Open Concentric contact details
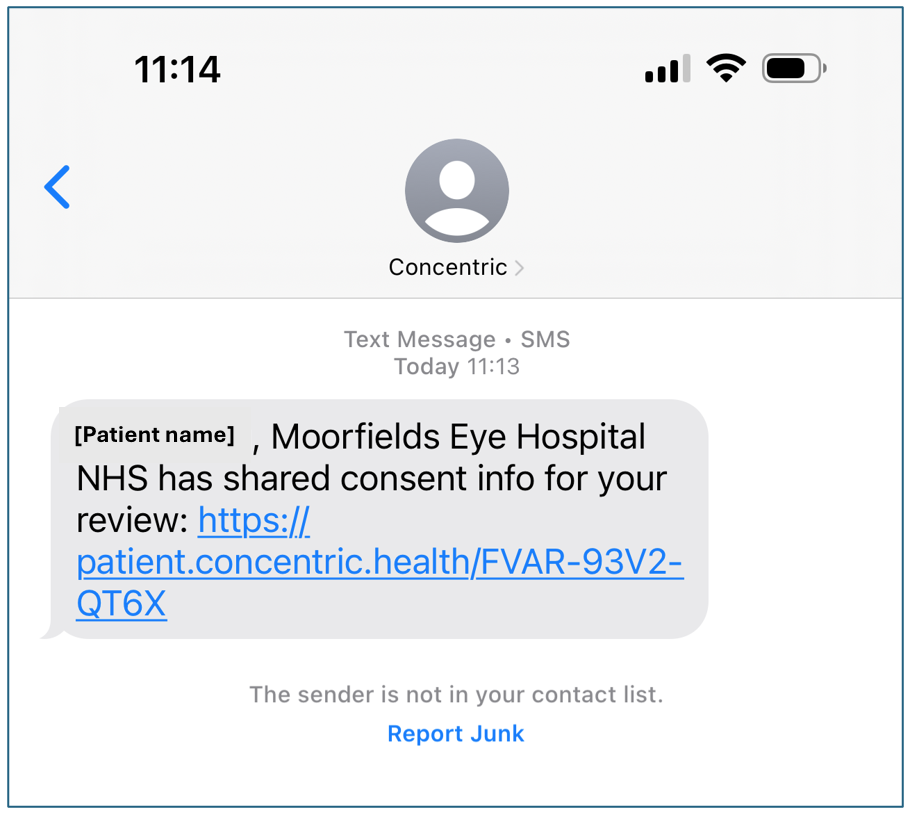The image size is (910, 815). pyautogui.click(x=456, y=267)
